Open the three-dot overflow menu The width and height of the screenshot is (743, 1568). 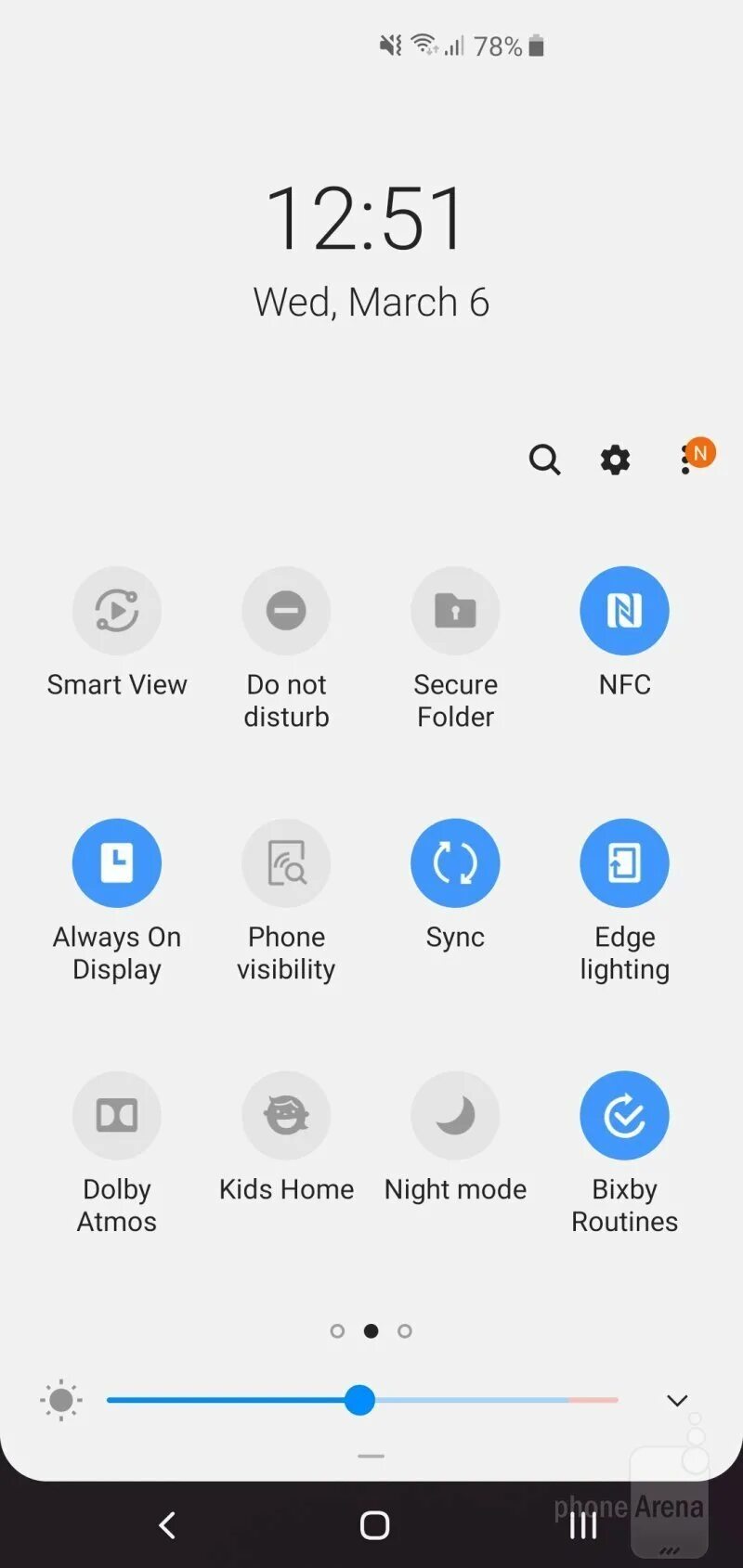pyautogui.click(x=688, y=460)
